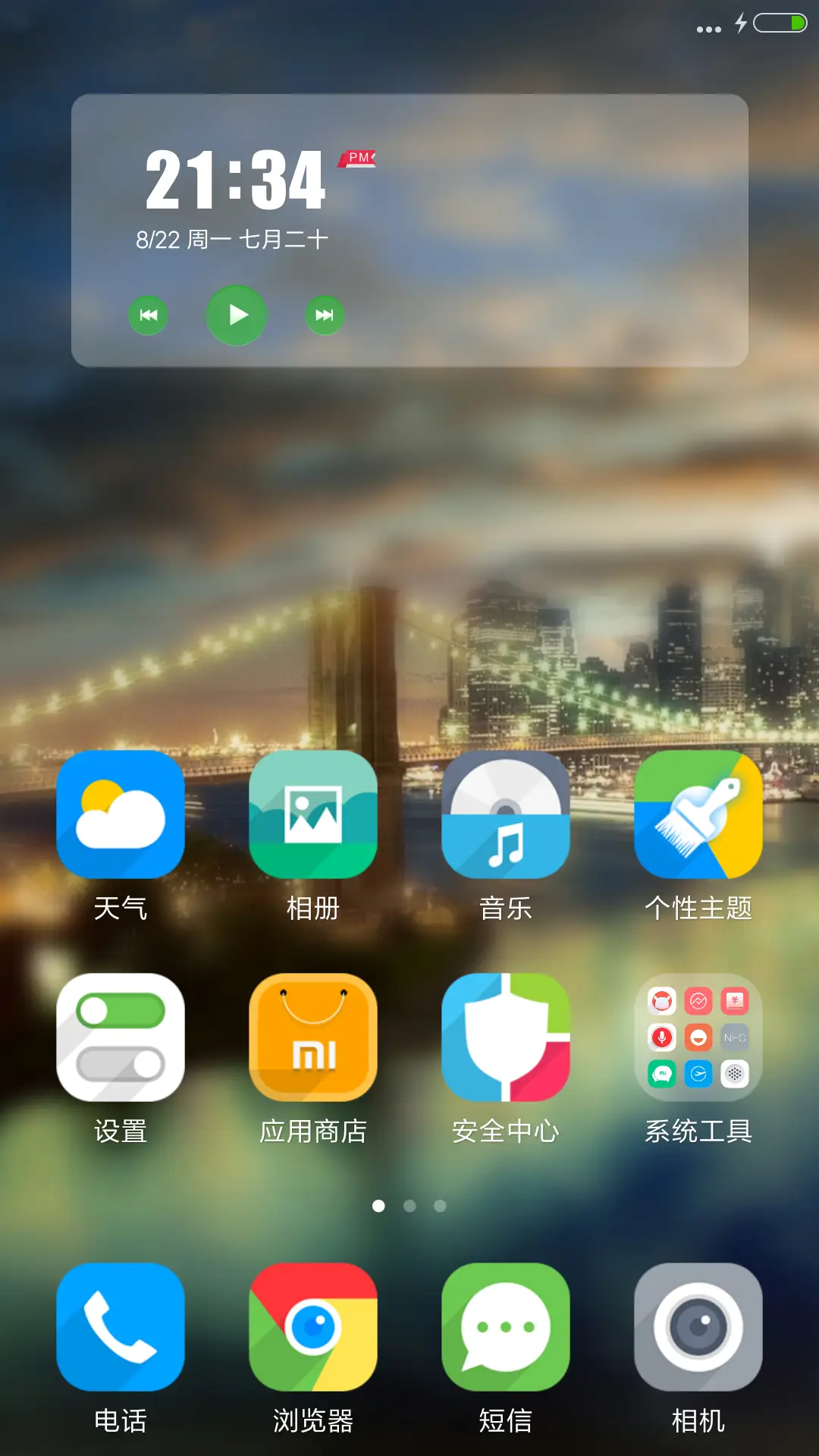
Task: Launch the 音乐 music app
Action: (506, 814)
